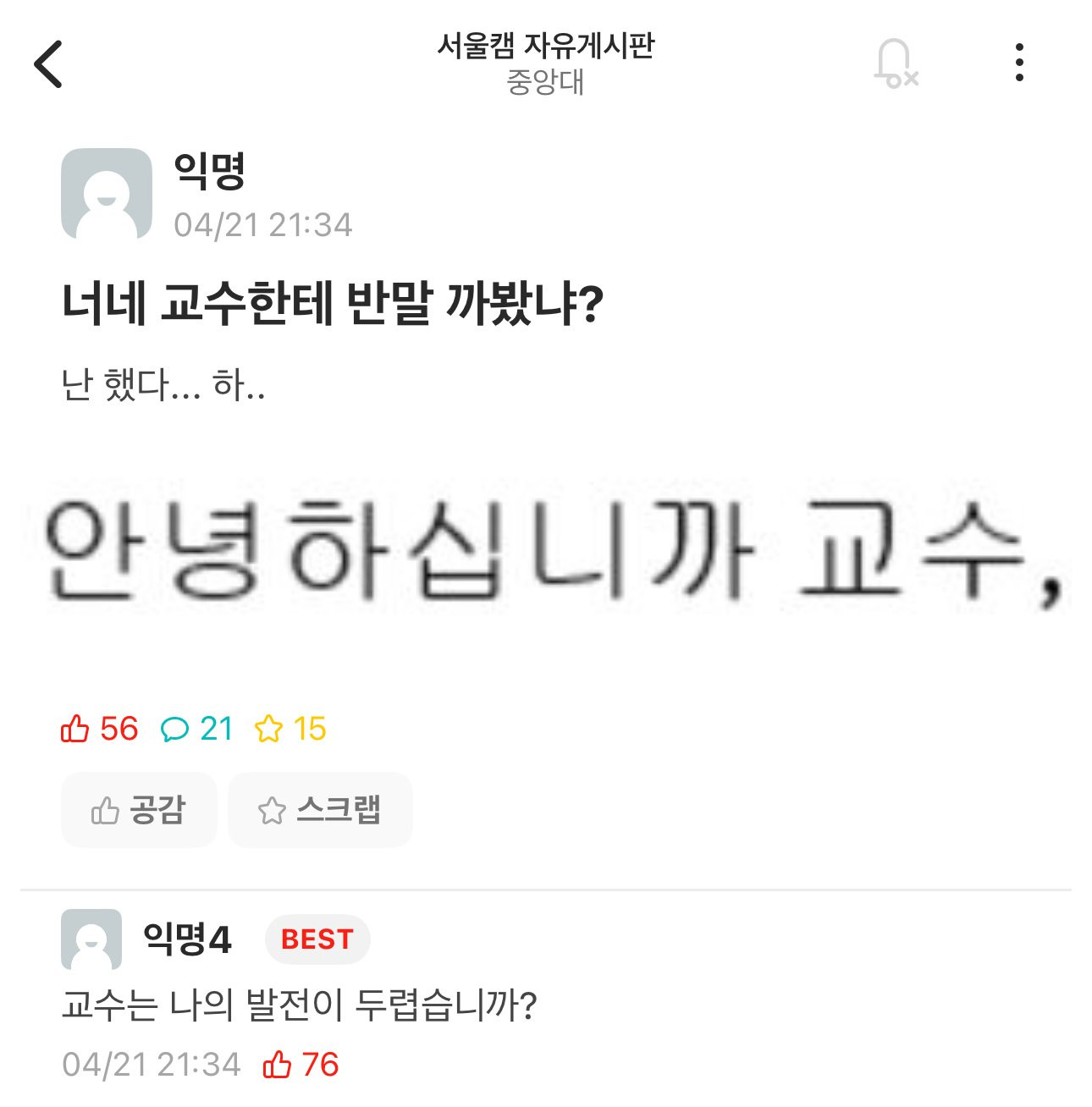The image size is (1092, 1107).
Task: Go back using the top-left arrow
Action: pos(48,64)
